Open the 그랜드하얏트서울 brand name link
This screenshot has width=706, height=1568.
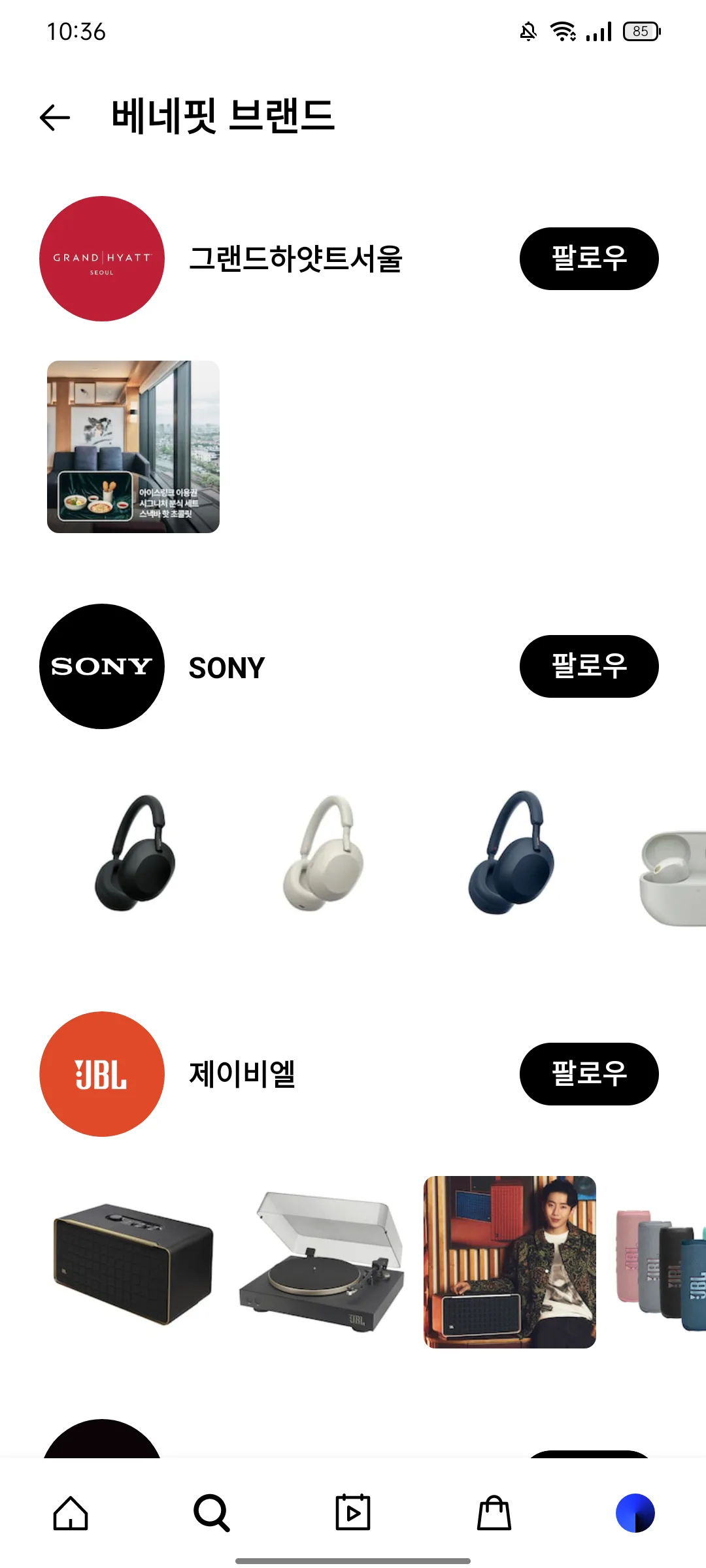pos(297,259)
